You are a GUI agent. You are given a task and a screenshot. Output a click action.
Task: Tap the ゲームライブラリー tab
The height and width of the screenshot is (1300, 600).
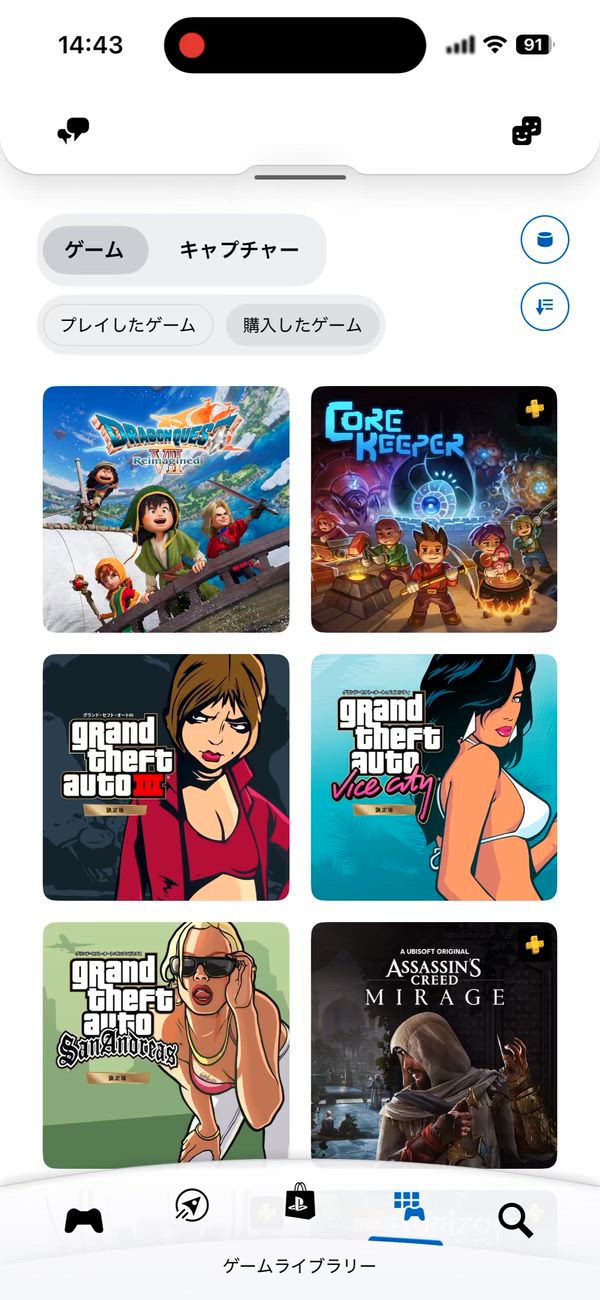click(410, 1208)
